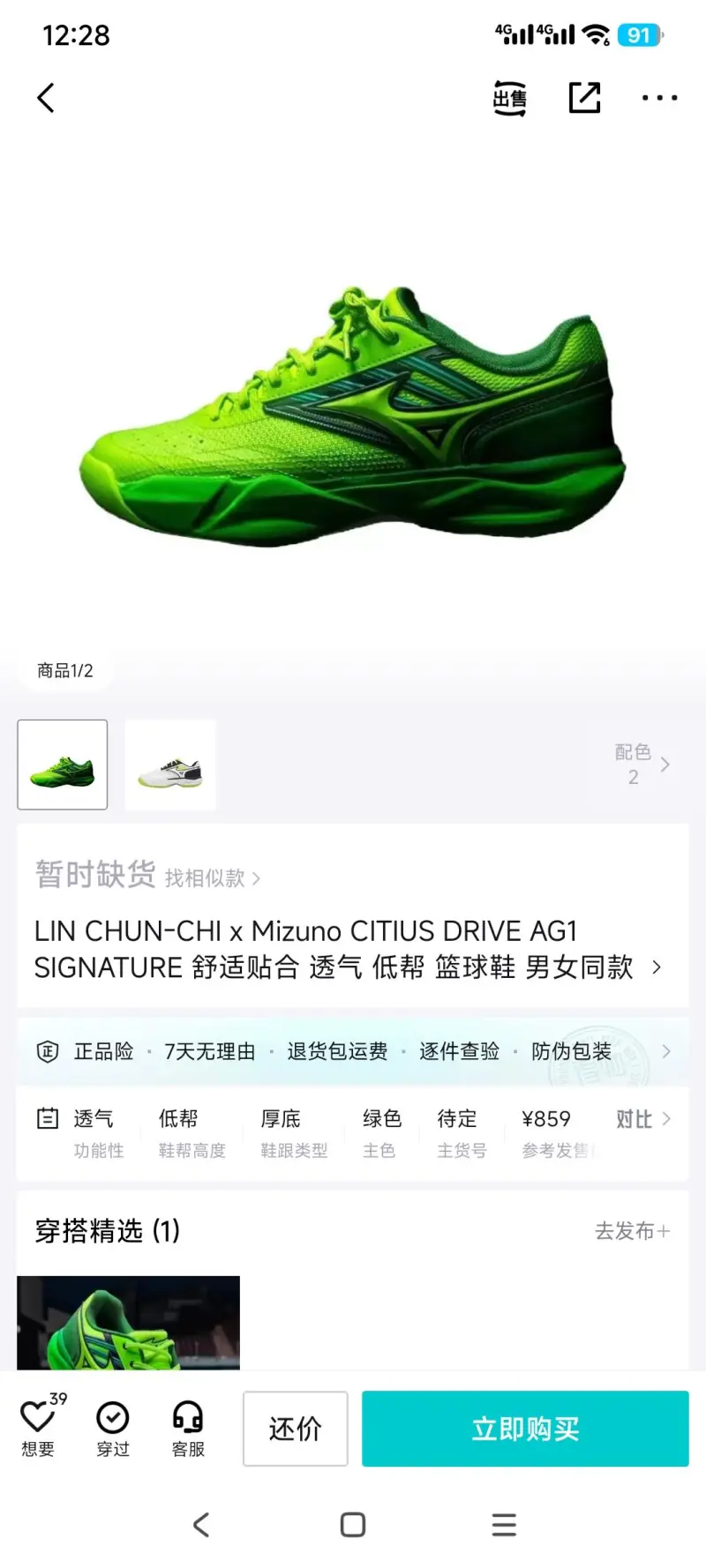Tap 去发布+ to post an outfit

(x=632, y=1230)
